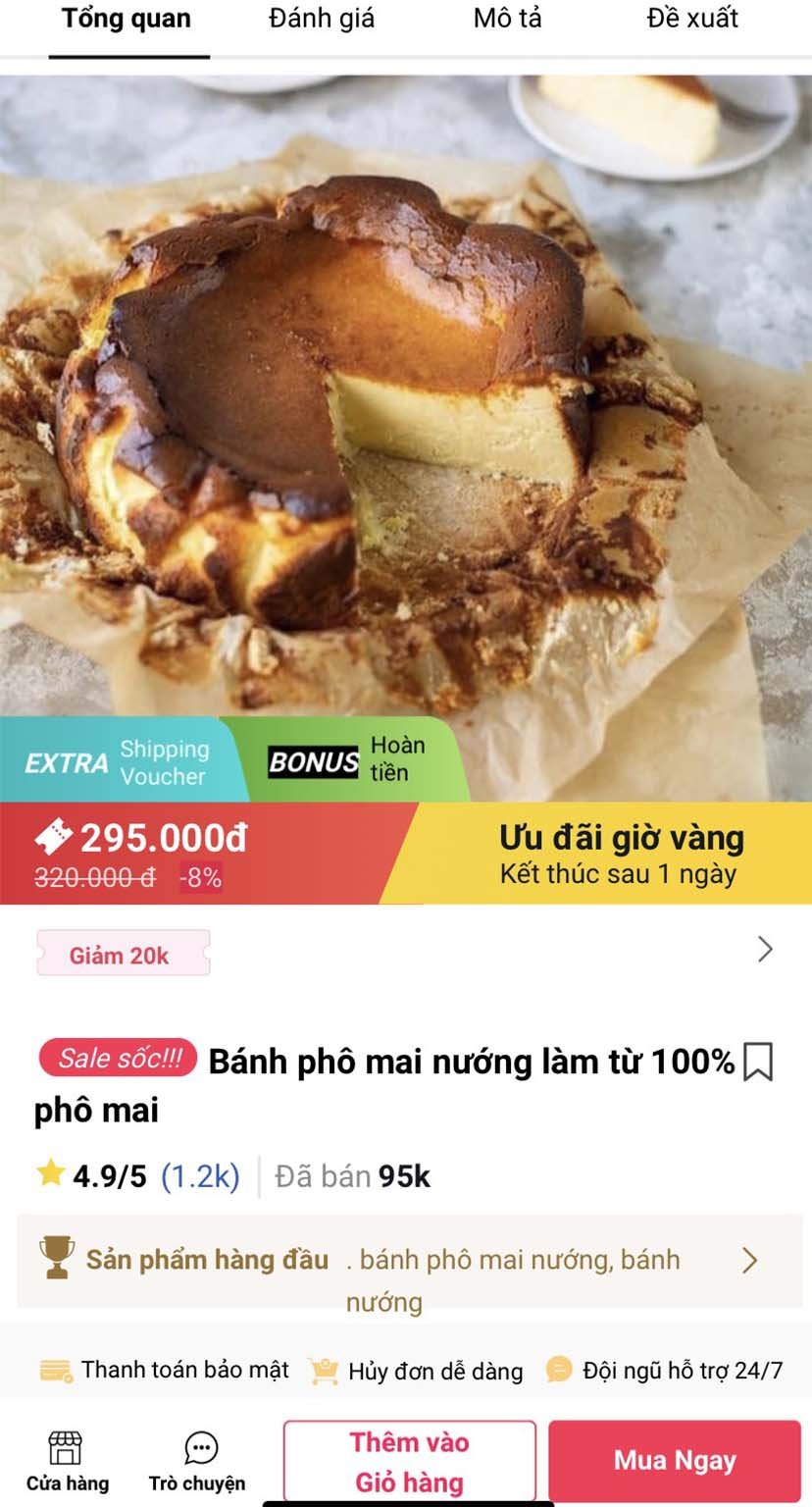Open the Mô tả tab

(x=506, y=18)
